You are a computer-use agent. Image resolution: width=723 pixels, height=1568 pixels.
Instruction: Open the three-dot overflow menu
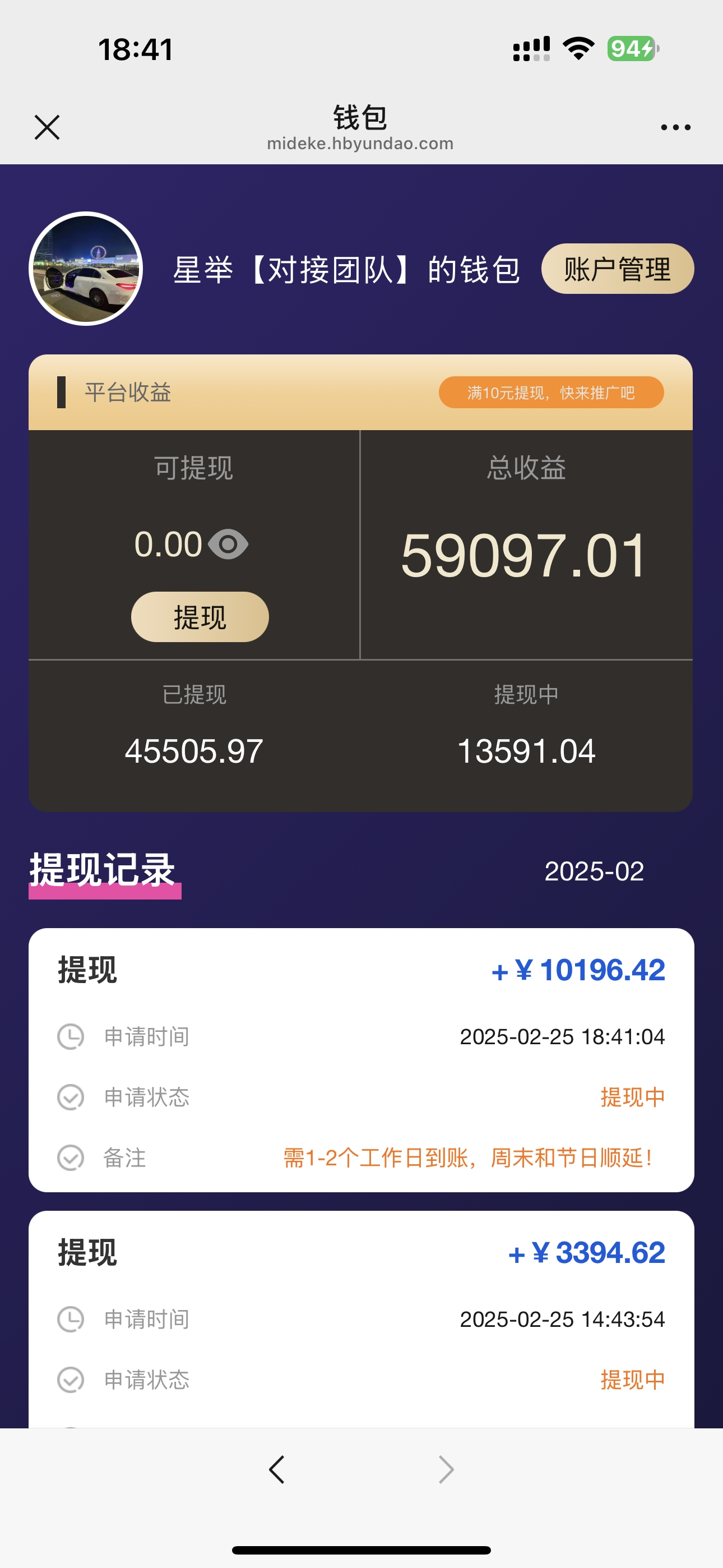click(675, 127)
